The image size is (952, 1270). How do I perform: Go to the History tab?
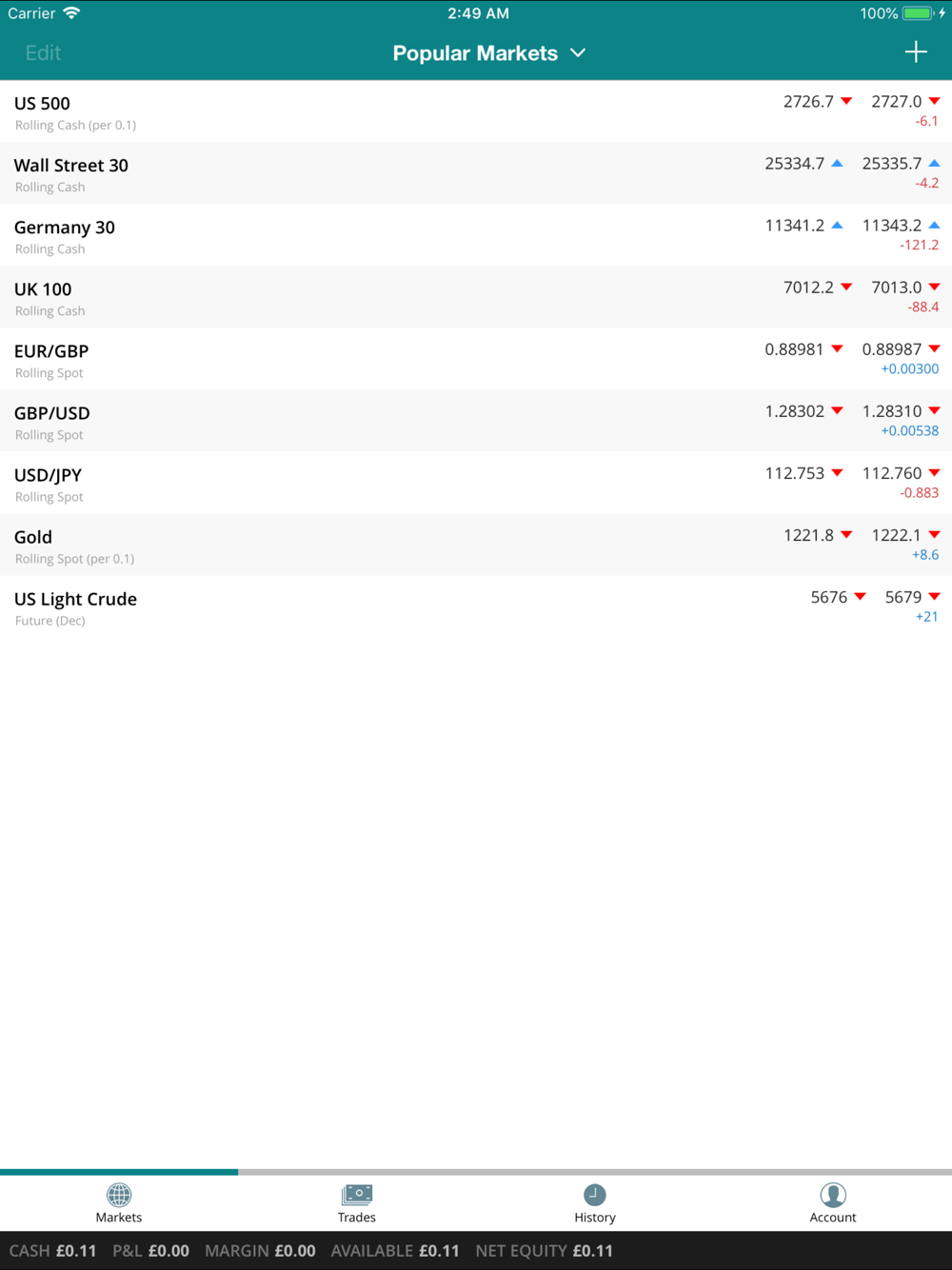[595, 1203]
